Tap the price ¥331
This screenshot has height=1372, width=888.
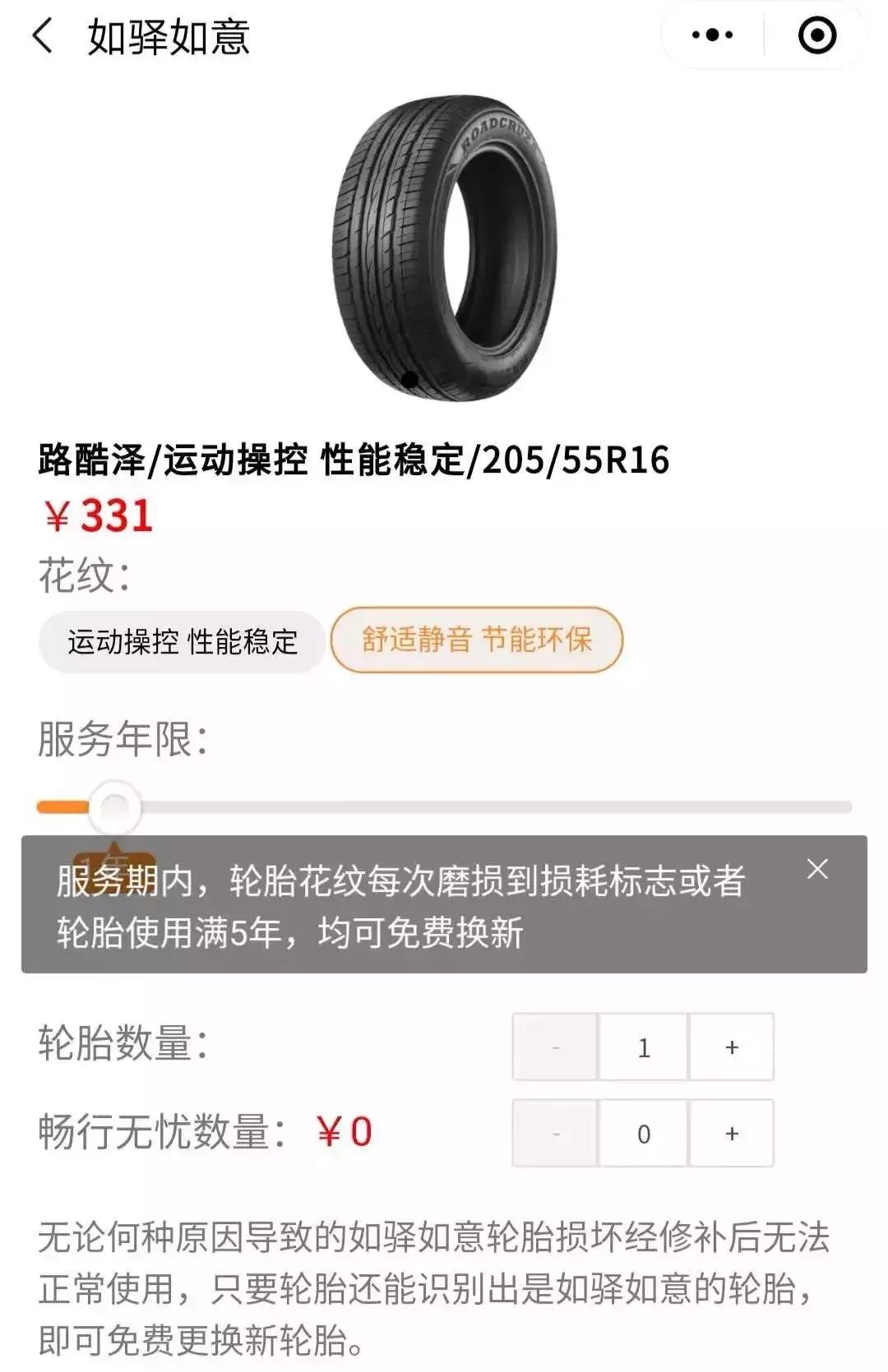point(96,515)
